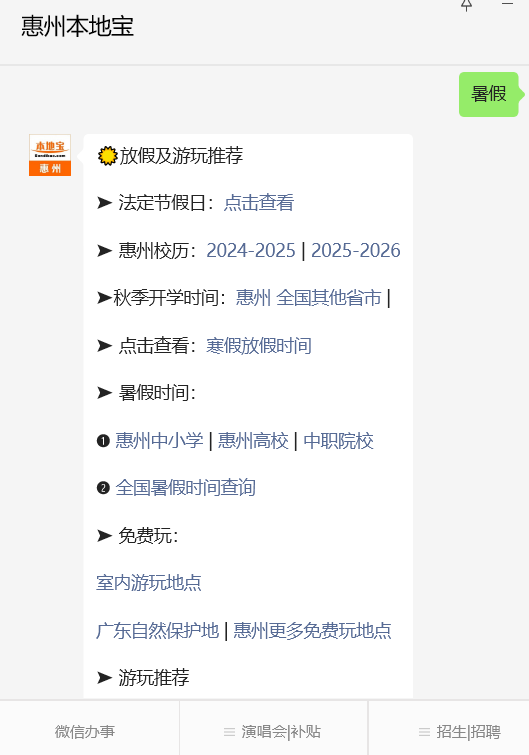Viewport: 529px width, 755px height.
Task: Open the 惠州中小学 summer holiday link
Action: click(x=159, y=441)
